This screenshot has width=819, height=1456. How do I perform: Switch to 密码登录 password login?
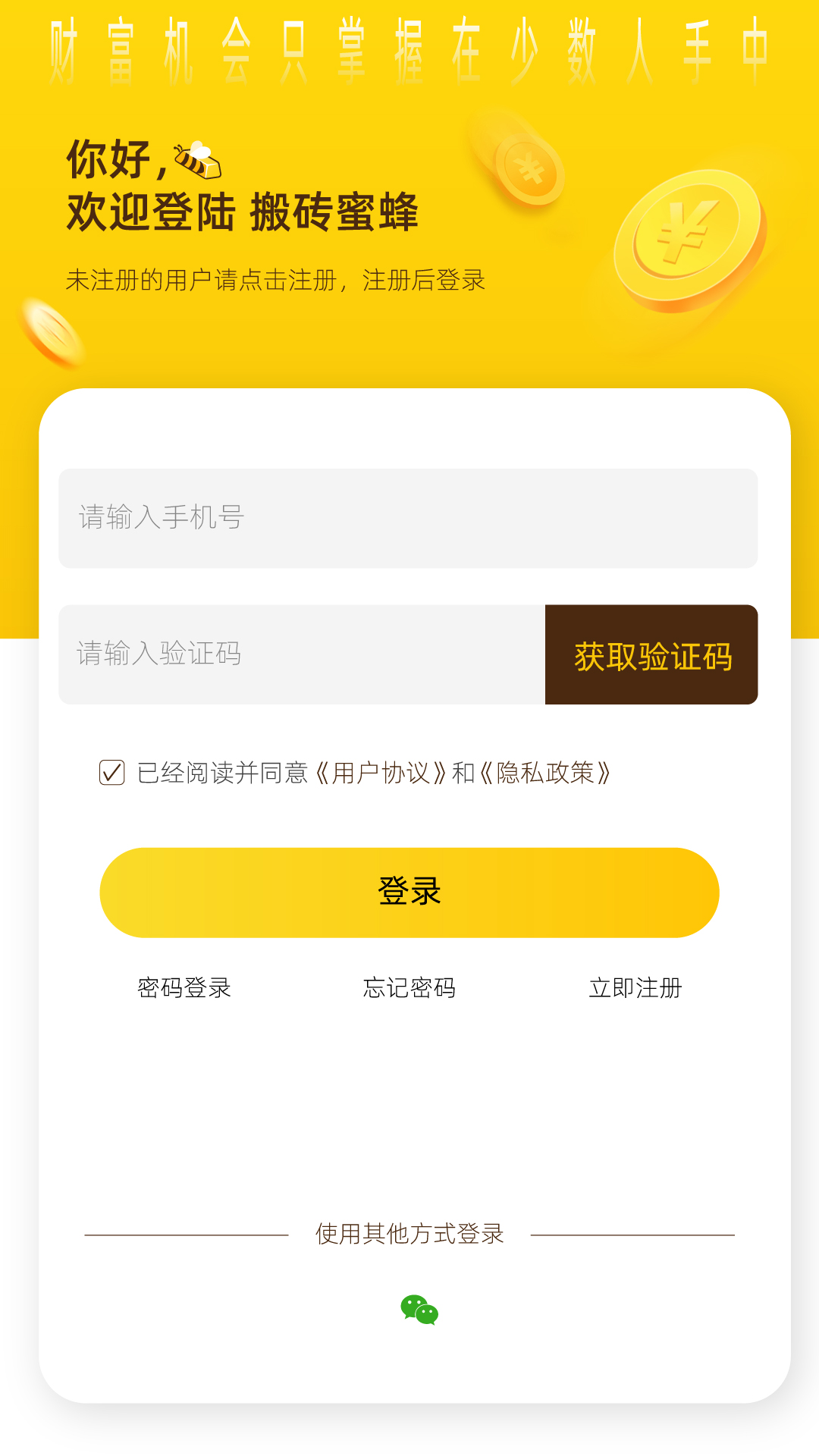click(x=184, y=988)
